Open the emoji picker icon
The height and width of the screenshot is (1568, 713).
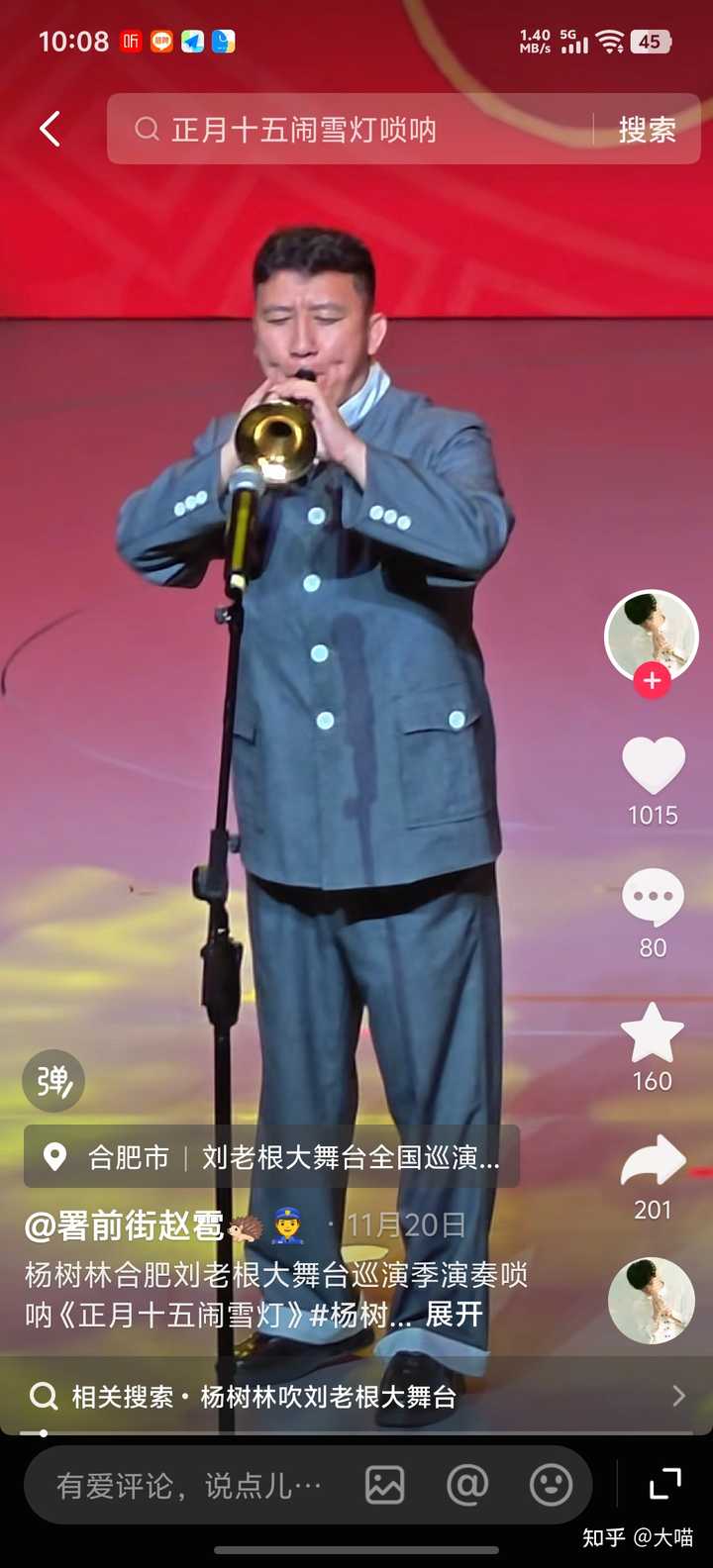(x=551, y=1485)
